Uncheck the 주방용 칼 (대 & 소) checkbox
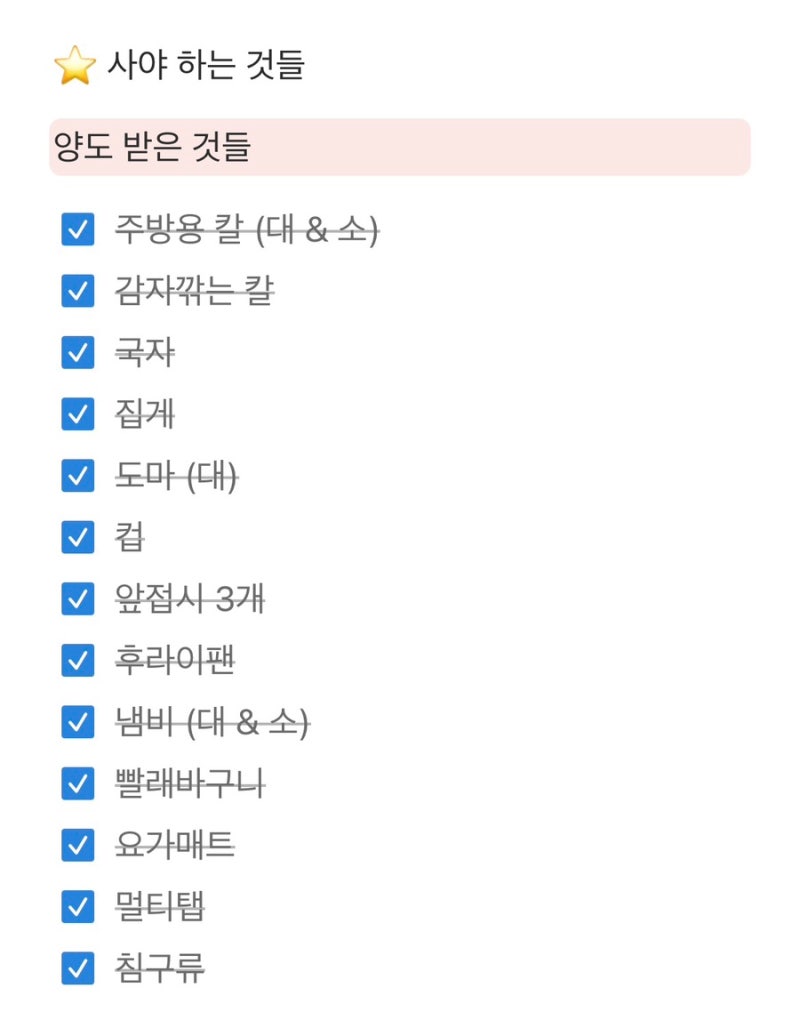 (x=78, y=229)
